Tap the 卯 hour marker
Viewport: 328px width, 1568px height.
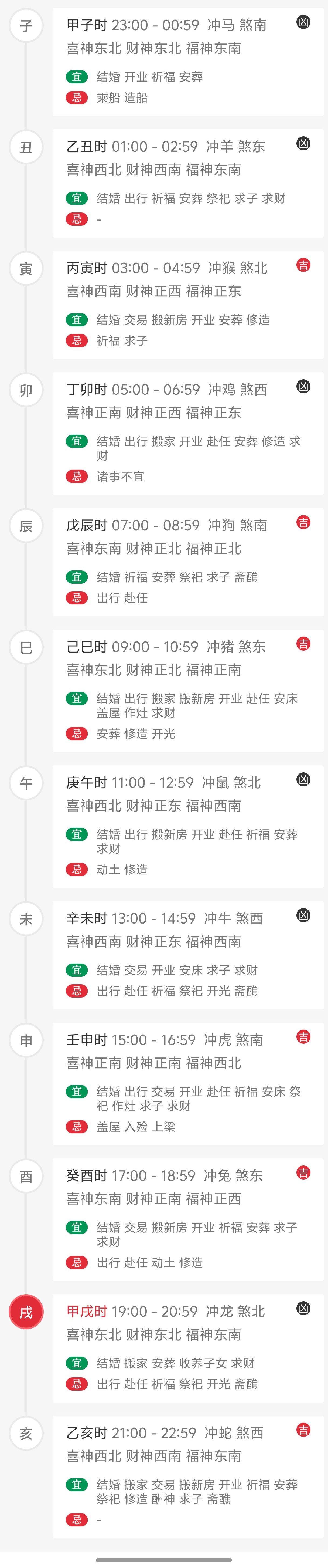[26, 390]
